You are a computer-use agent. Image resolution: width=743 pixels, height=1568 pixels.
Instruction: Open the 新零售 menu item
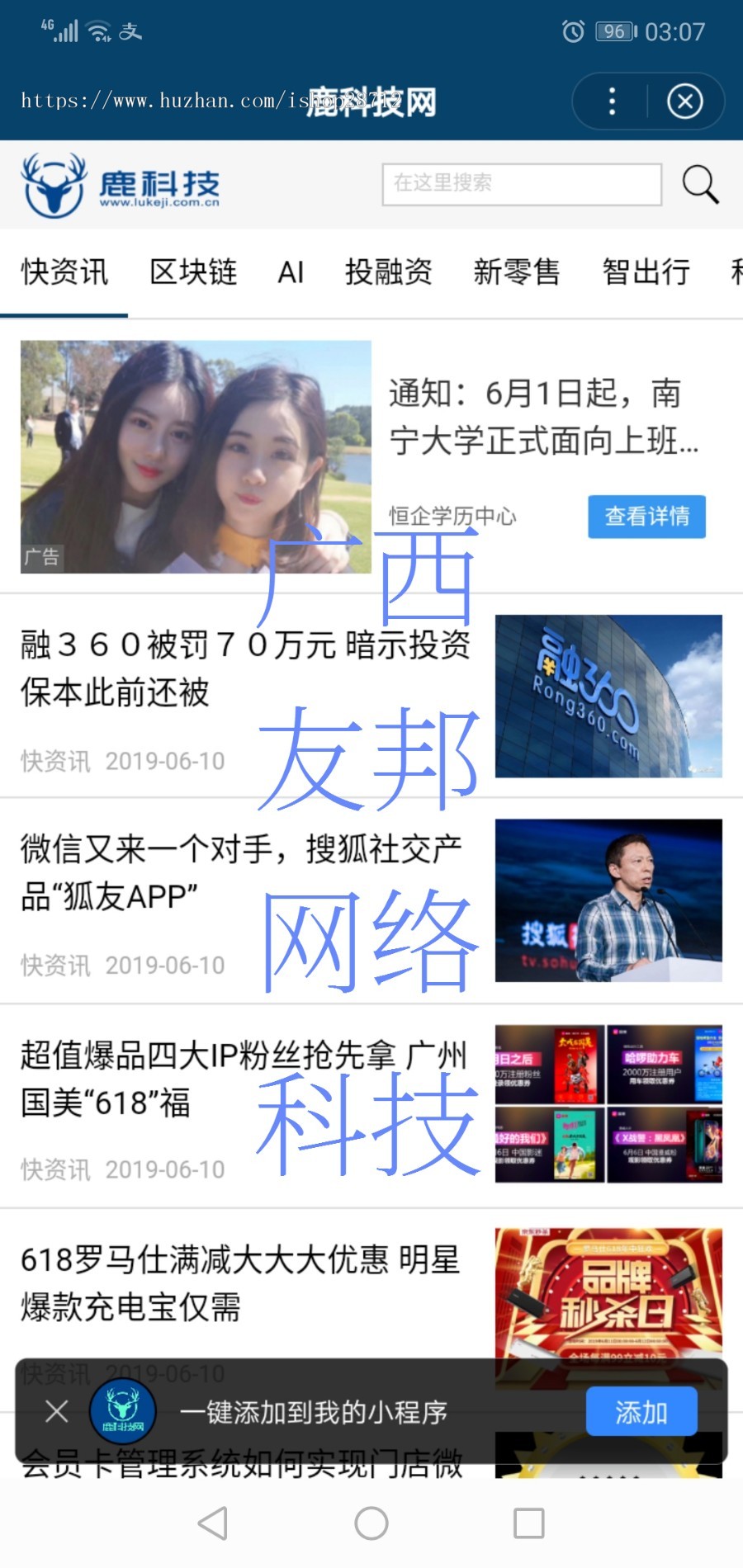pos(516,272)
